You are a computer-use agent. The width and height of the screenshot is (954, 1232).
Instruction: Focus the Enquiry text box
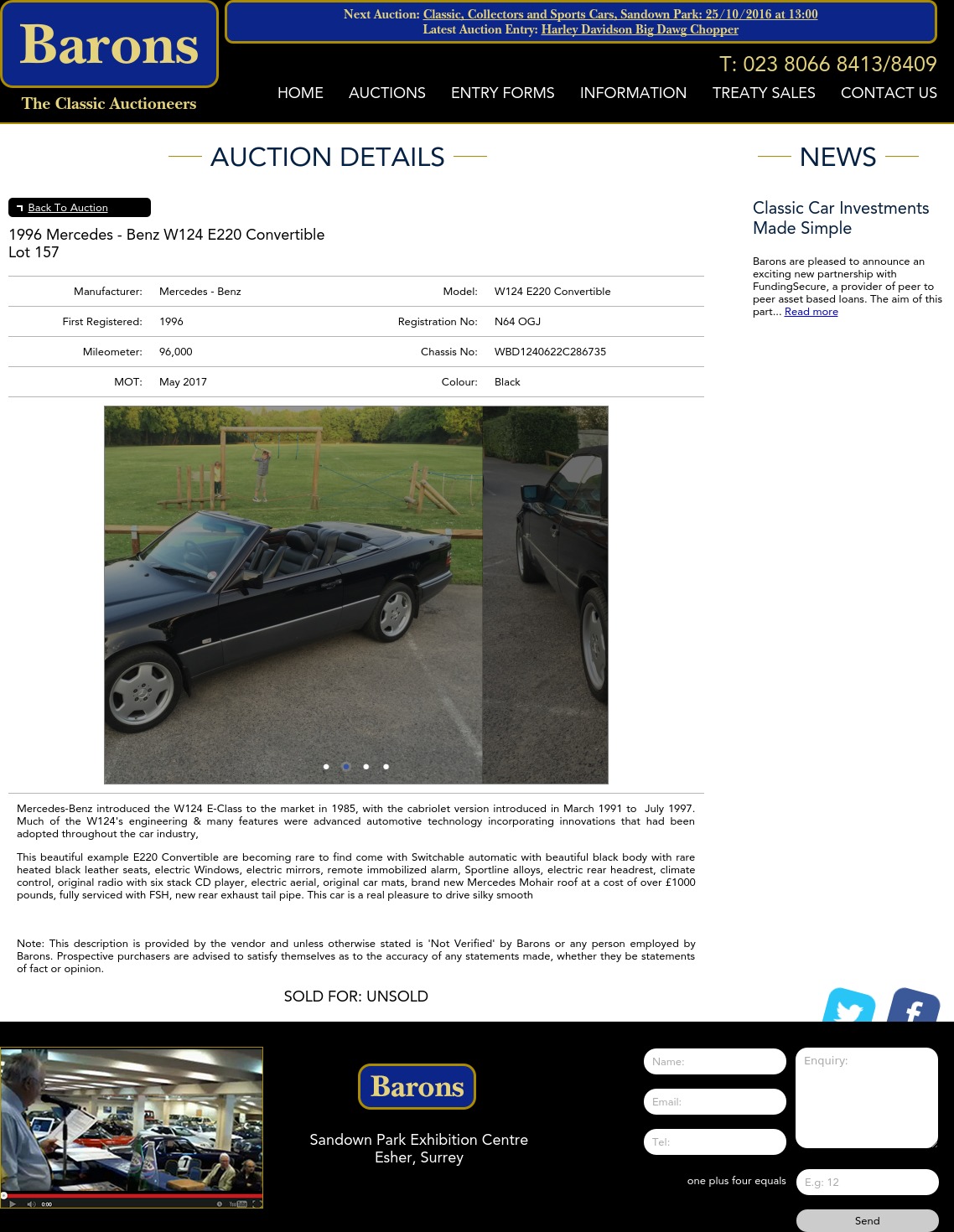click(866, 1098)
